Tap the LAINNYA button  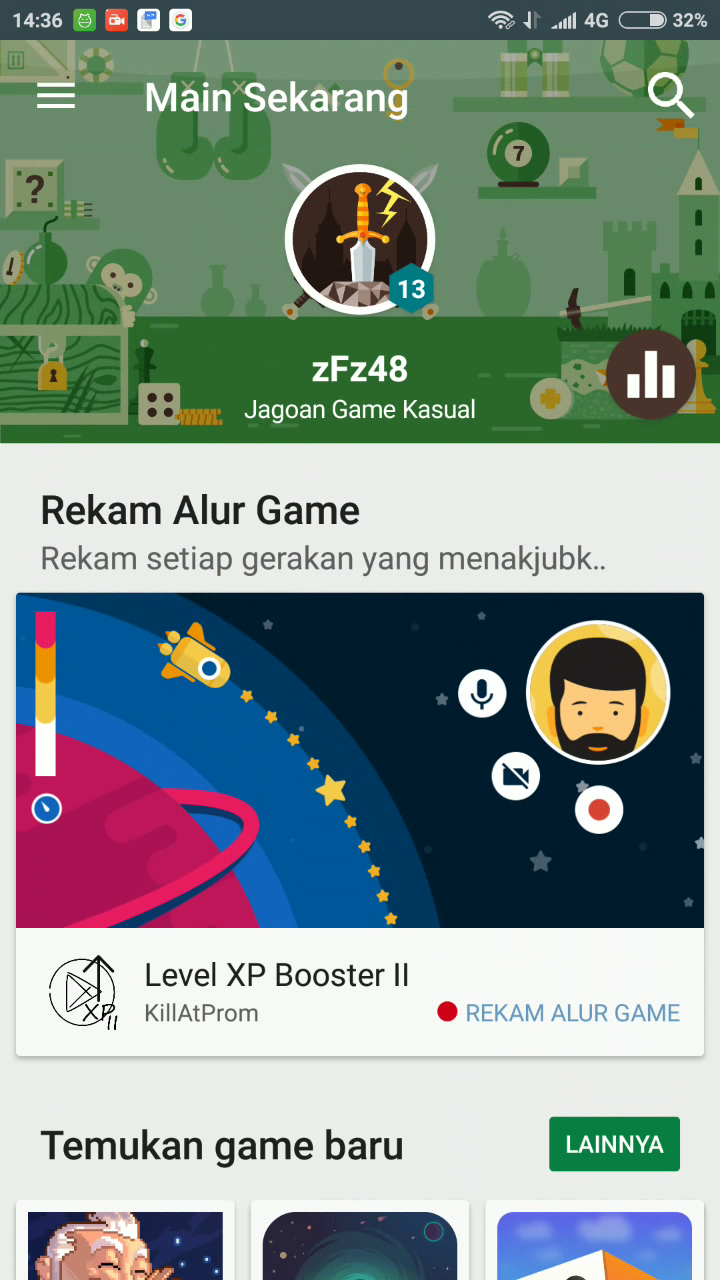(614, 1144)
